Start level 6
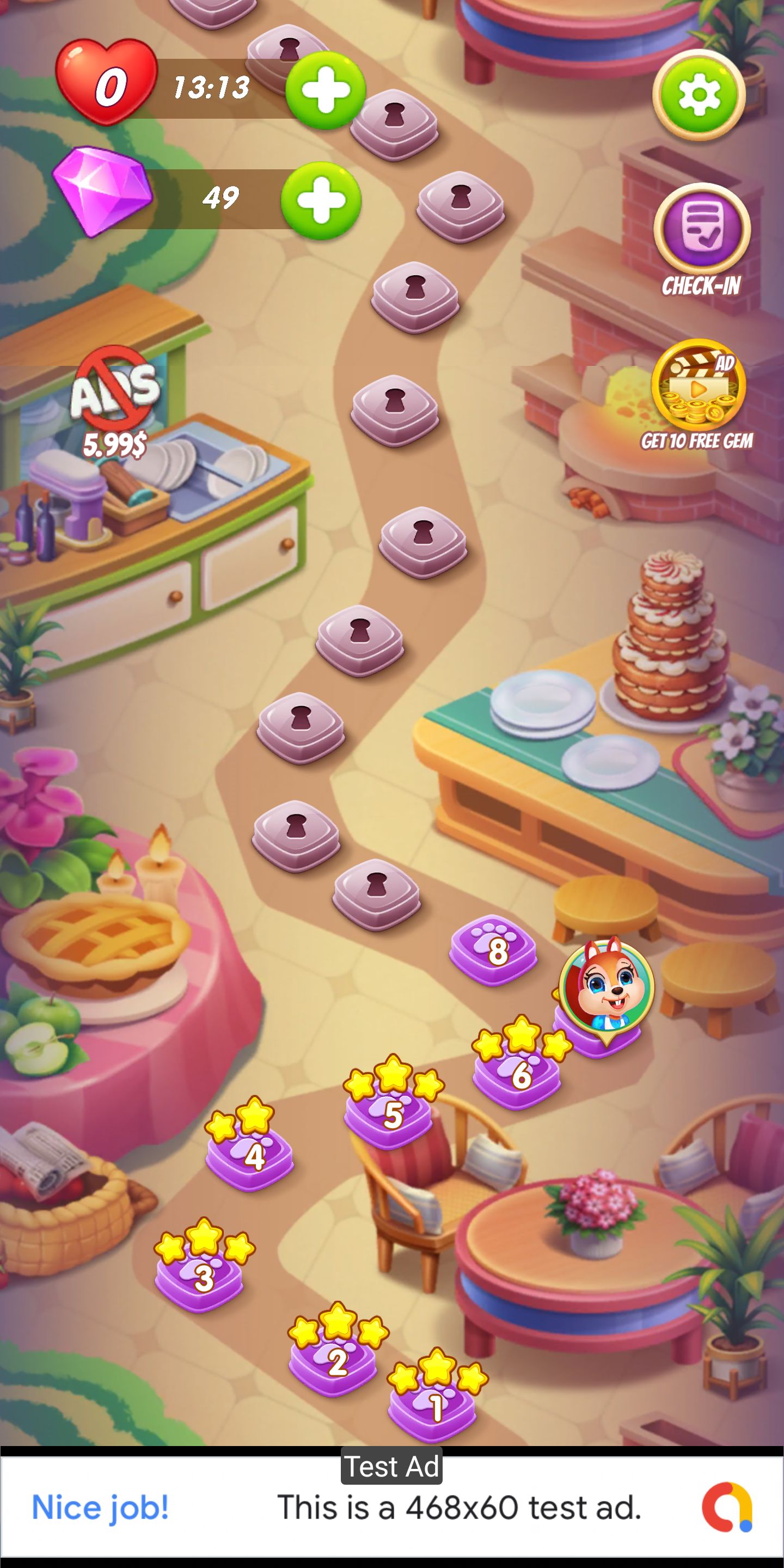This screenshot has width=784, height=1568. pos(518,1075)
